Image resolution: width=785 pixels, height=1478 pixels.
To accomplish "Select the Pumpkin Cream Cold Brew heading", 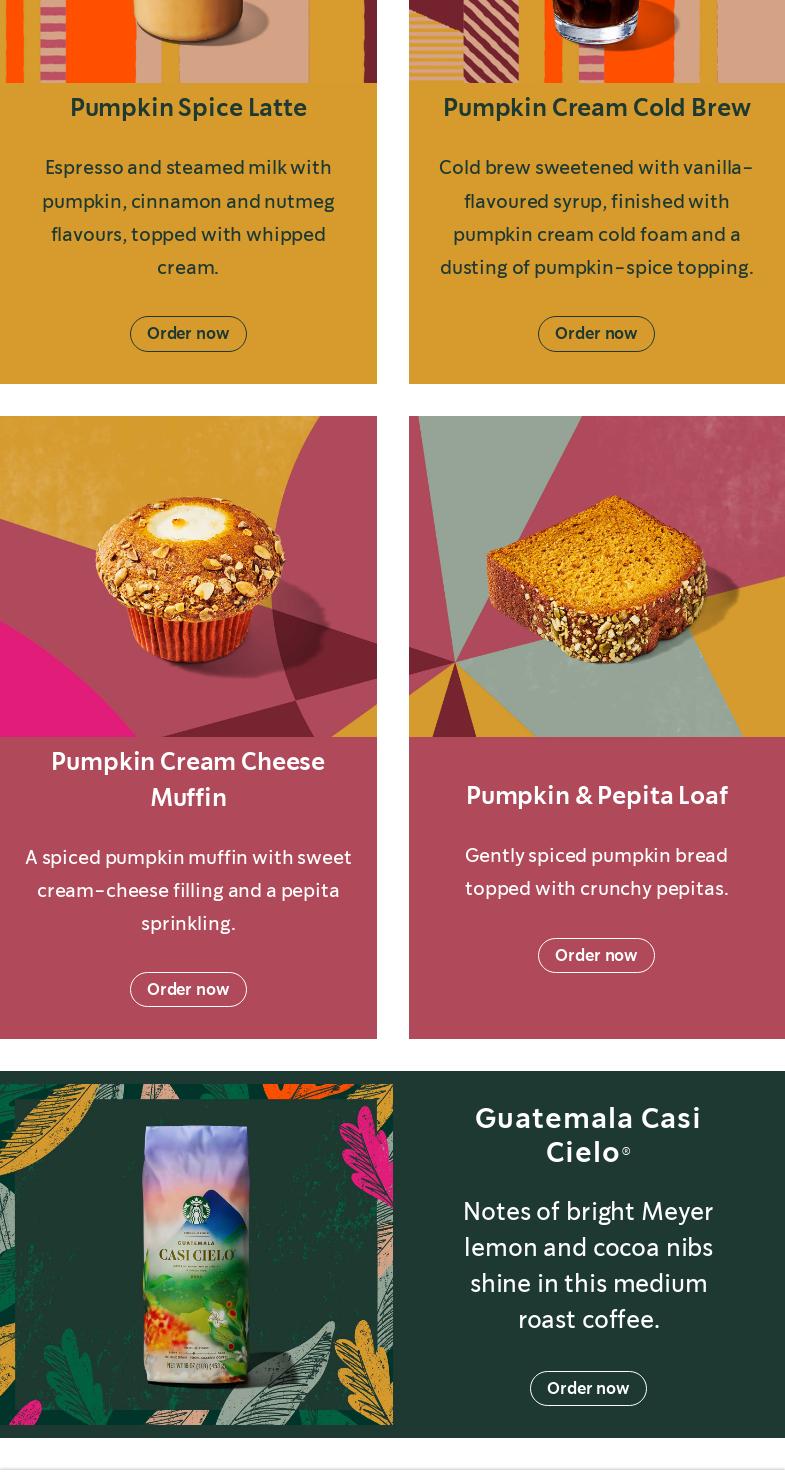I will 596,107.
